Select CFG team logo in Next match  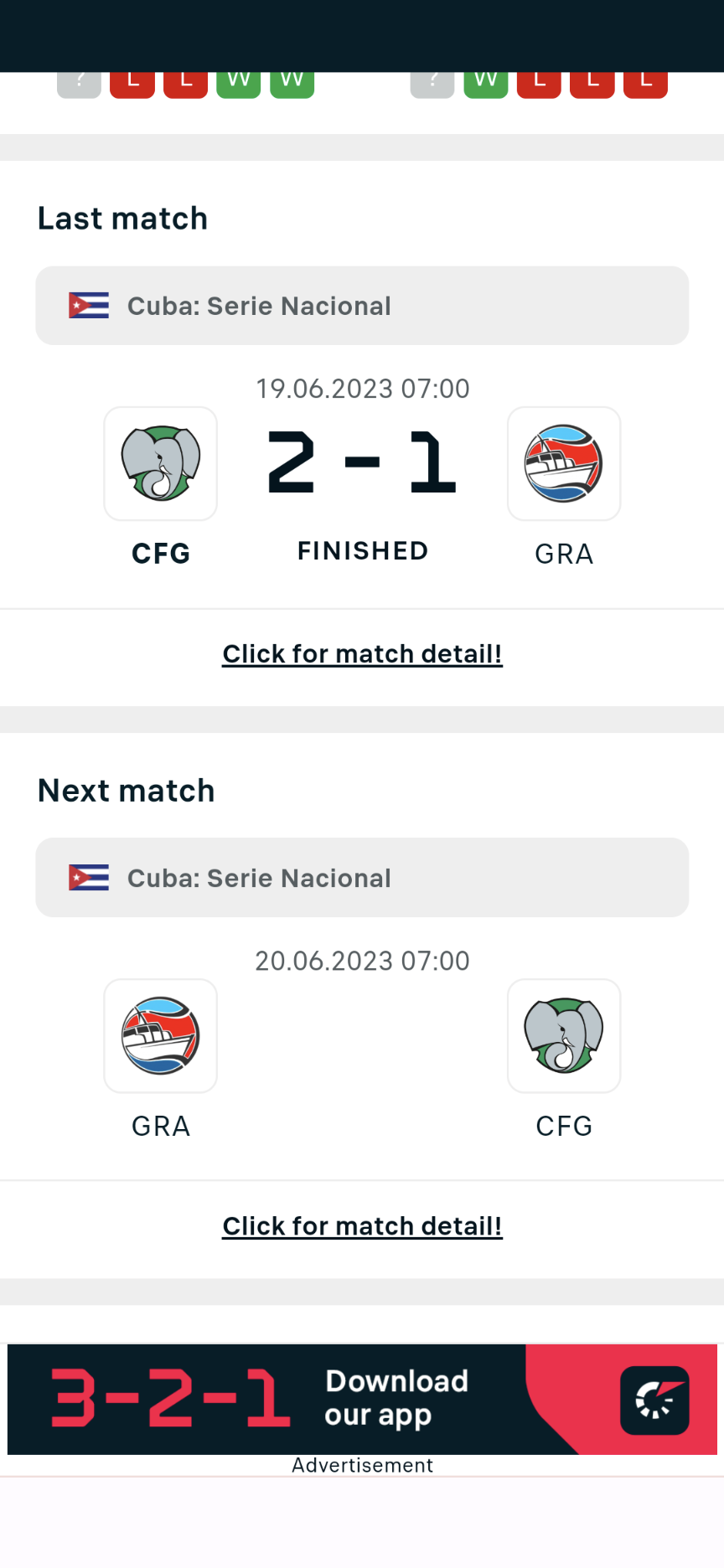[x=564, y=1036]
